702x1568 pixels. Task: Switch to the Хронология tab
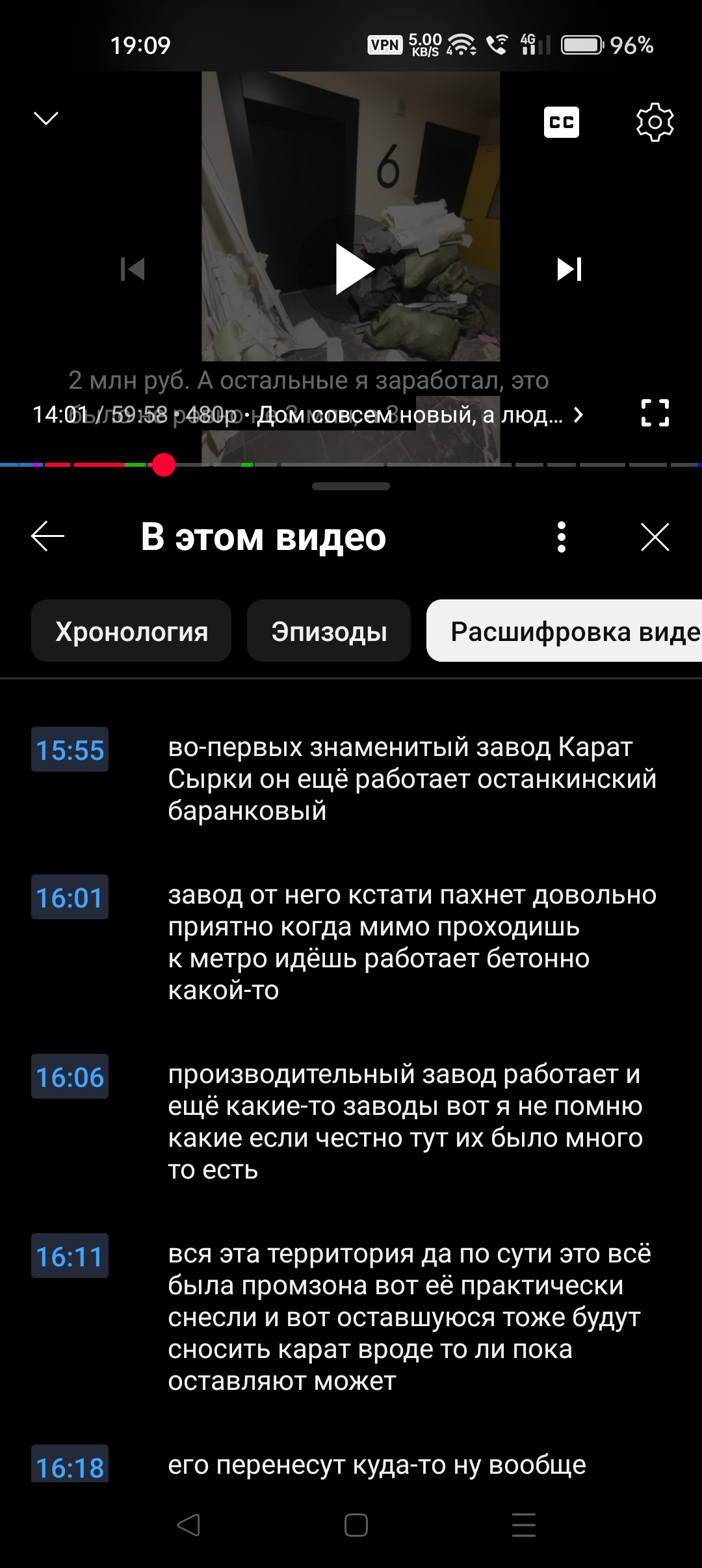coord(131,631)
